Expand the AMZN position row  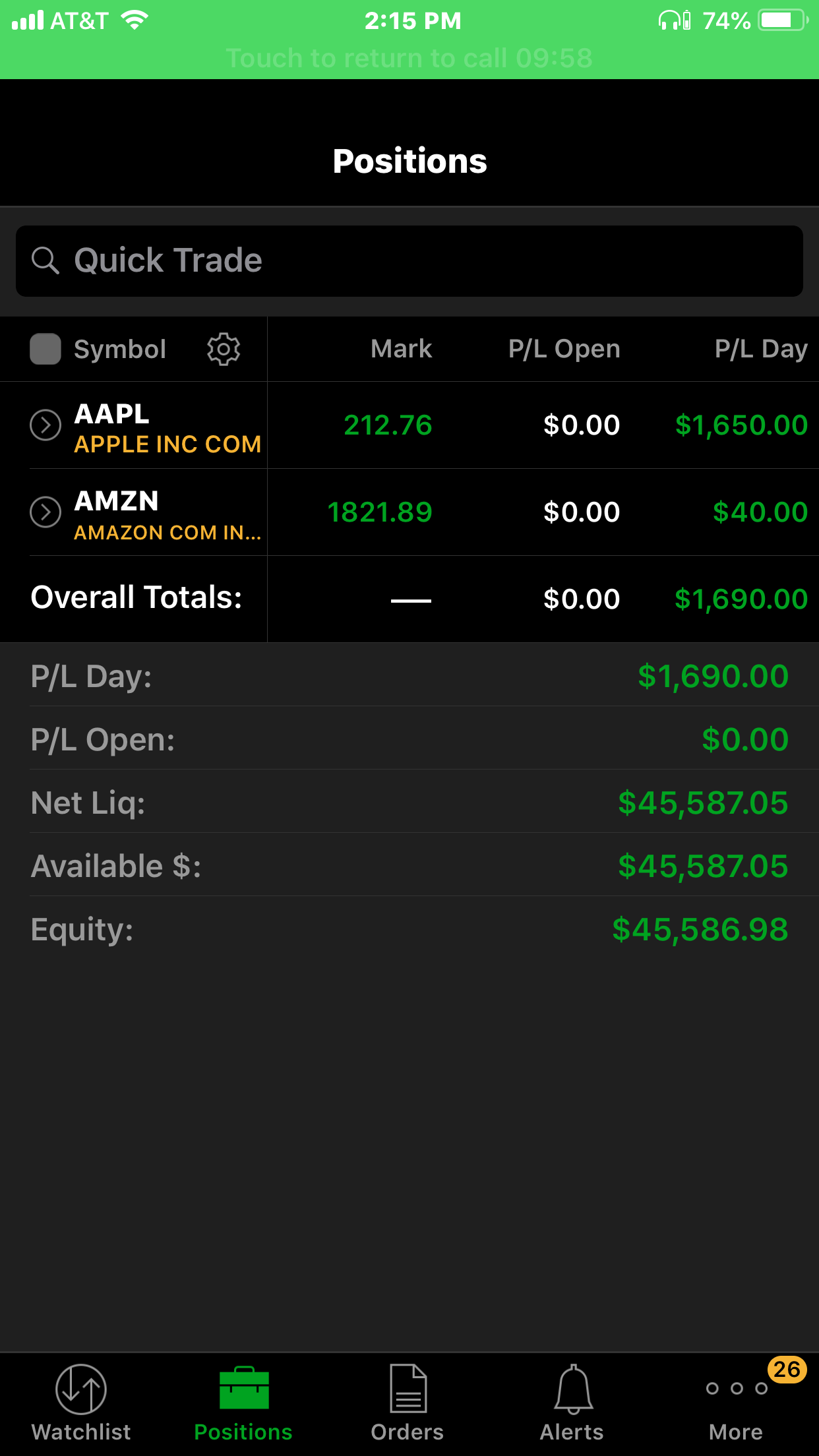[45, 512]
